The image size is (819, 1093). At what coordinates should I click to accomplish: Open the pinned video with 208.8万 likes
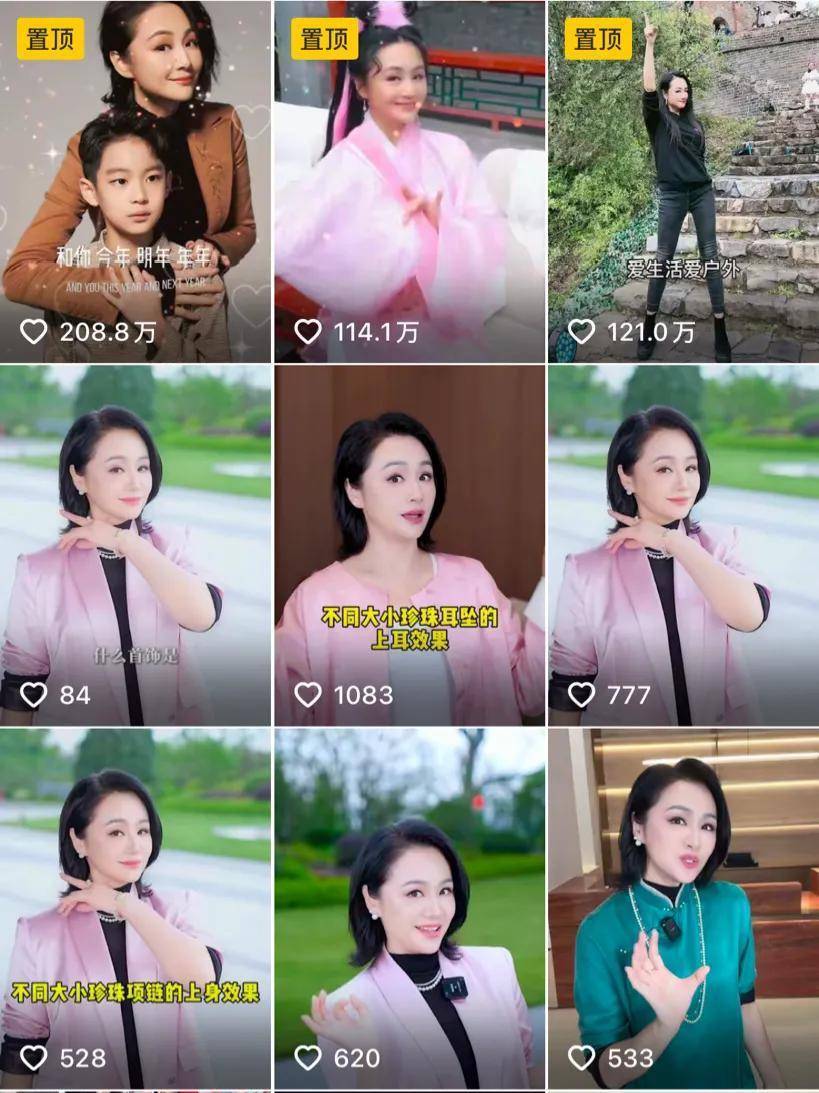136,180
